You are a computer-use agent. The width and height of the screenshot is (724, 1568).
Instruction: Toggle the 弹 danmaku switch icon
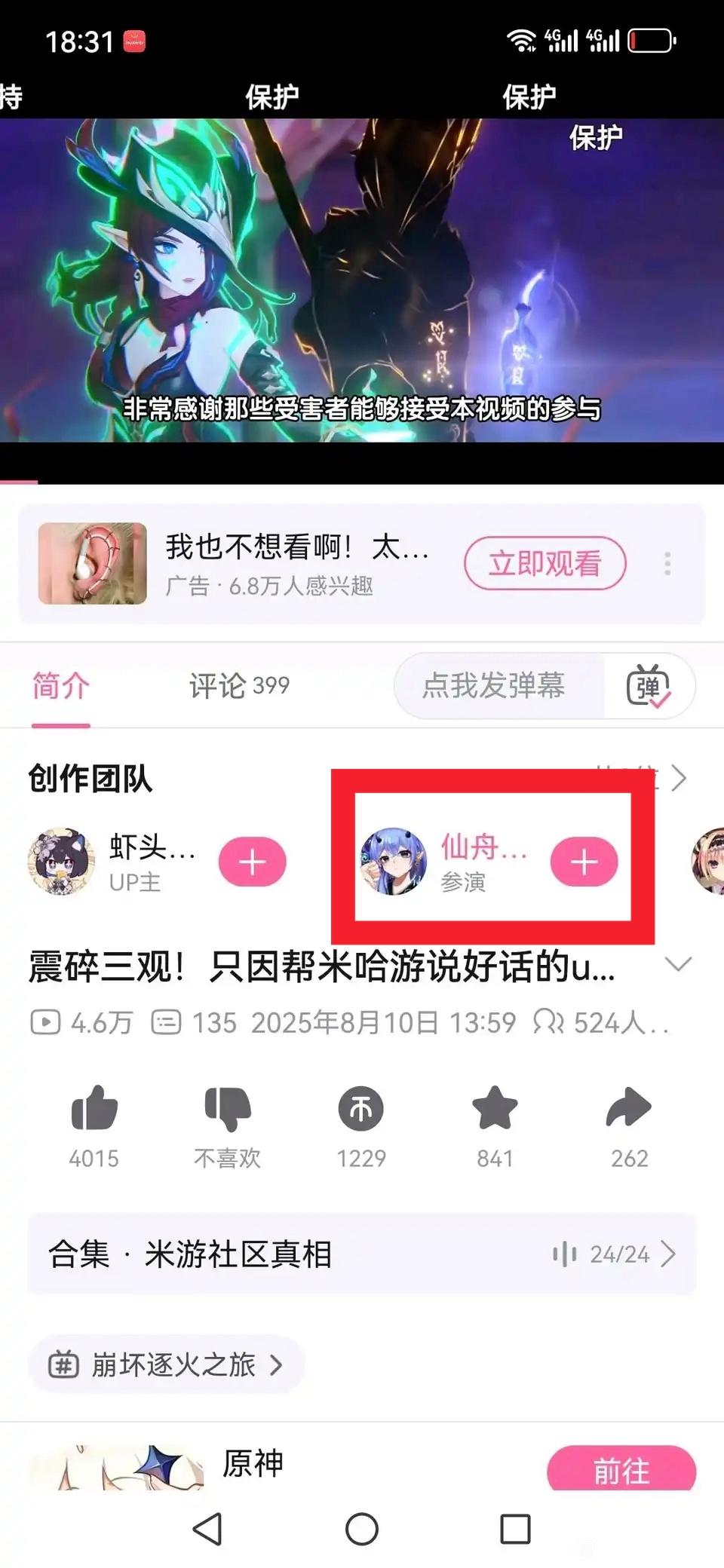(648, 685)
